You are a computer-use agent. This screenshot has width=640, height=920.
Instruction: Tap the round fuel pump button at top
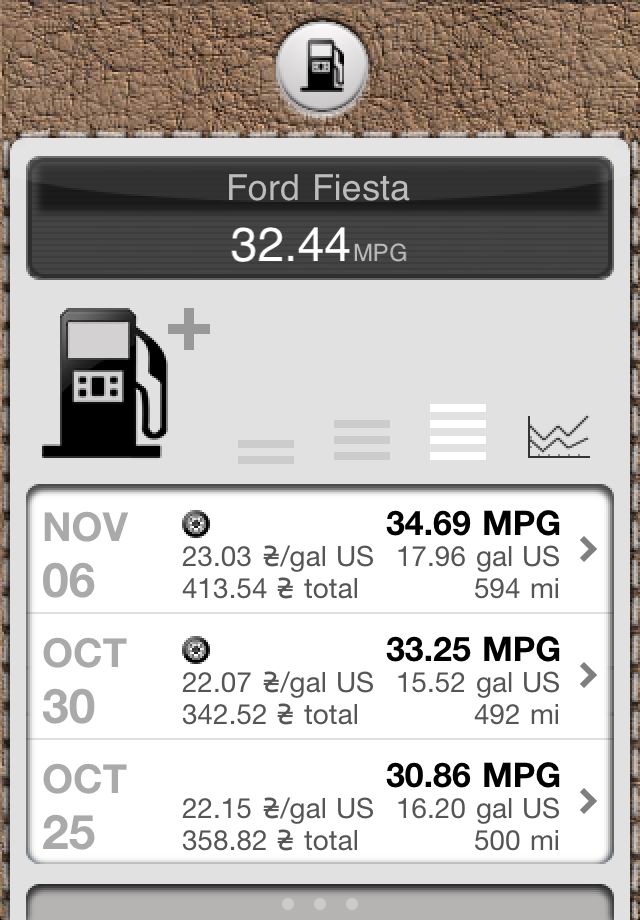tap(322, 68)
